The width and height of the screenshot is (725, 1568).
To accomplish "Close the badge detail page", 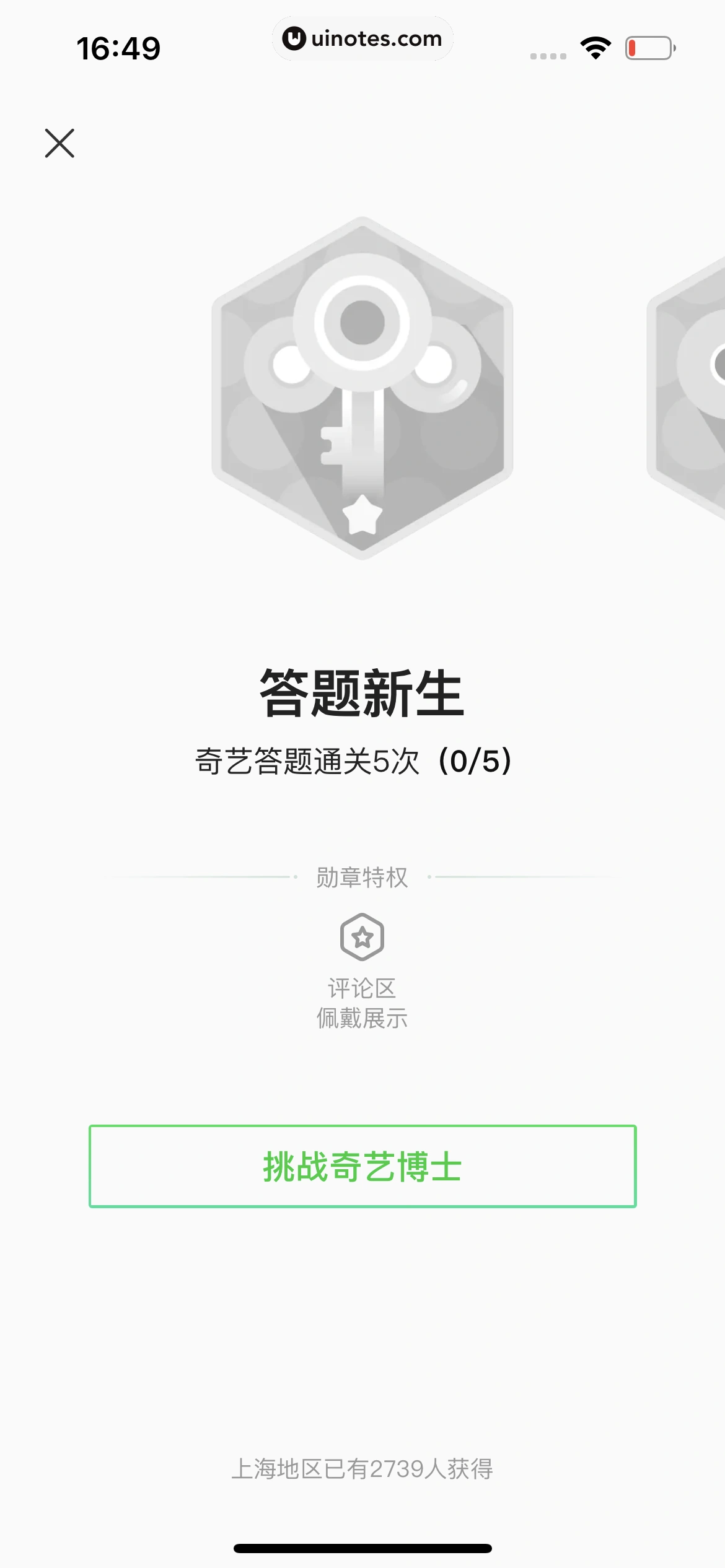I will (x=59, y=143).
